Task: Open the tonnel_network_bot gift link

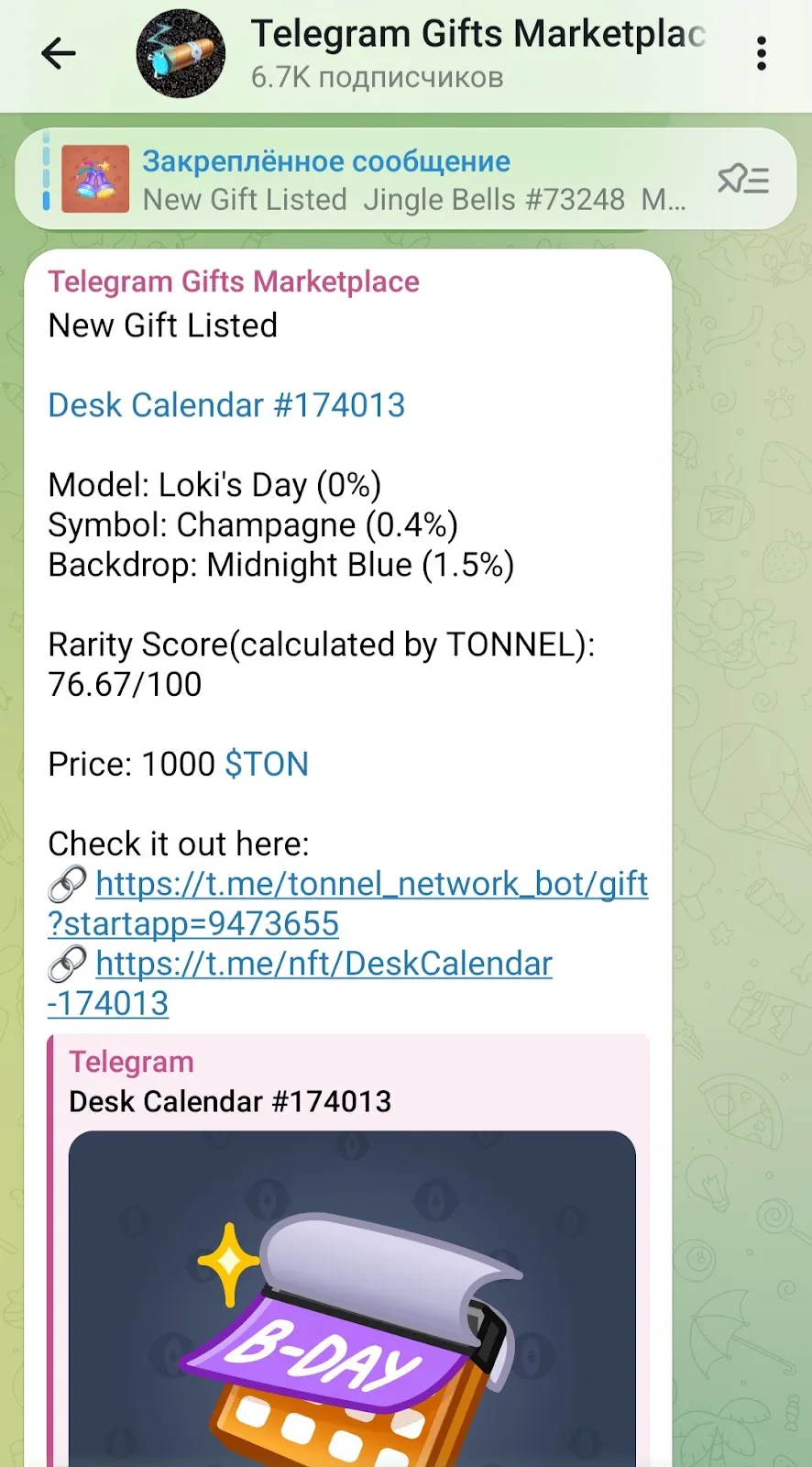Action: [348, 903]
